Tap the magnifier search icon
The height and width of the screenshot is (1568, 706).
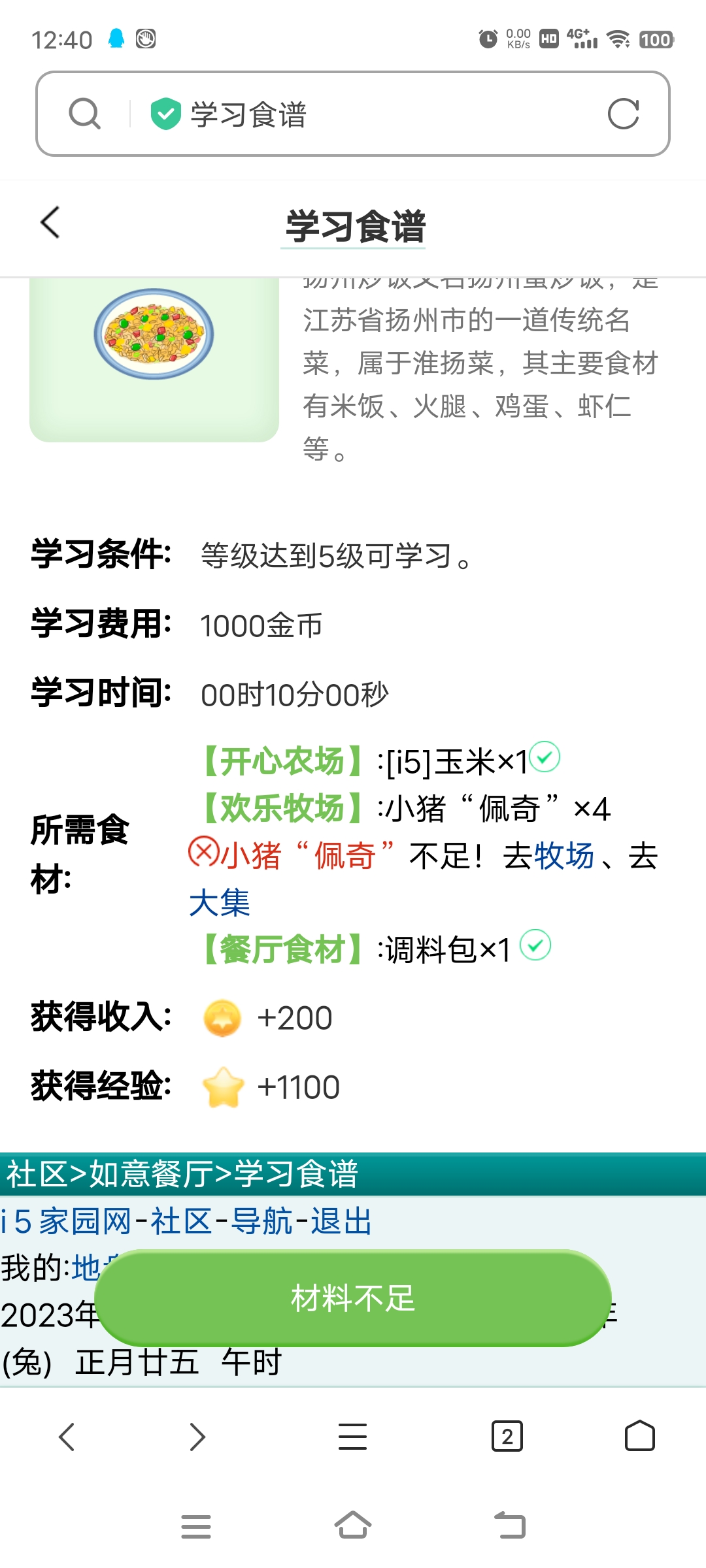tap(84, 115)
